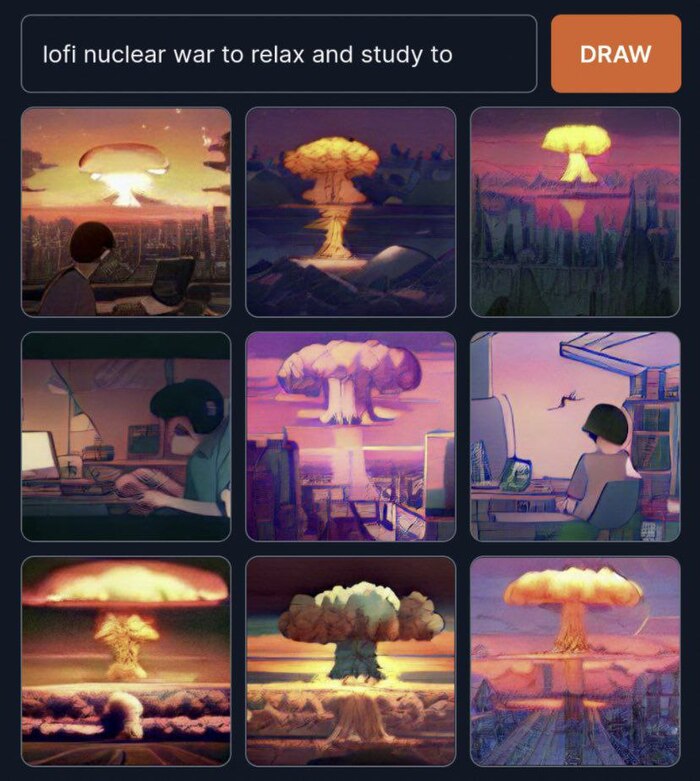Viewport: 700px width, 781px height.
Task: View the yellow mushroom cloud above dark green spires
Action: point(575,211)
